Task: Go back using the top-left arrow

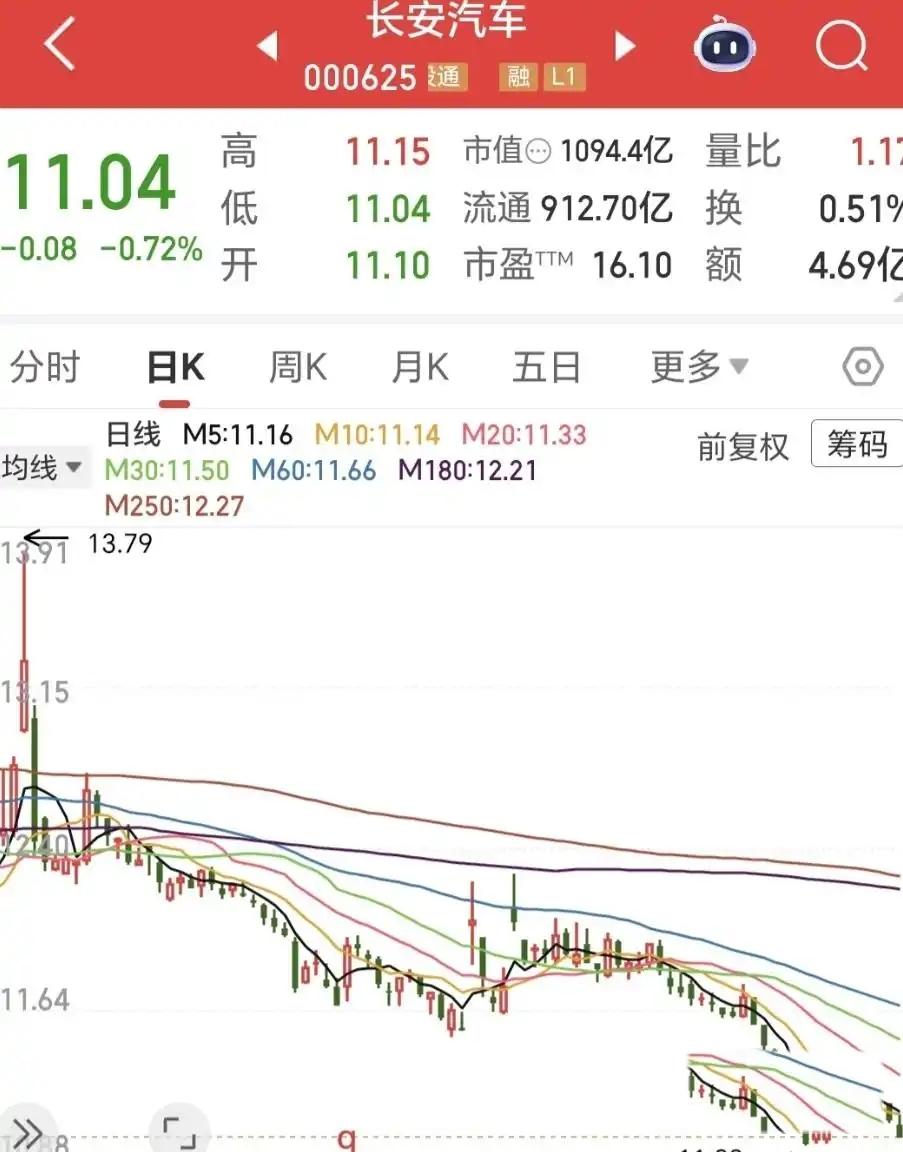Action: point(60,44)
